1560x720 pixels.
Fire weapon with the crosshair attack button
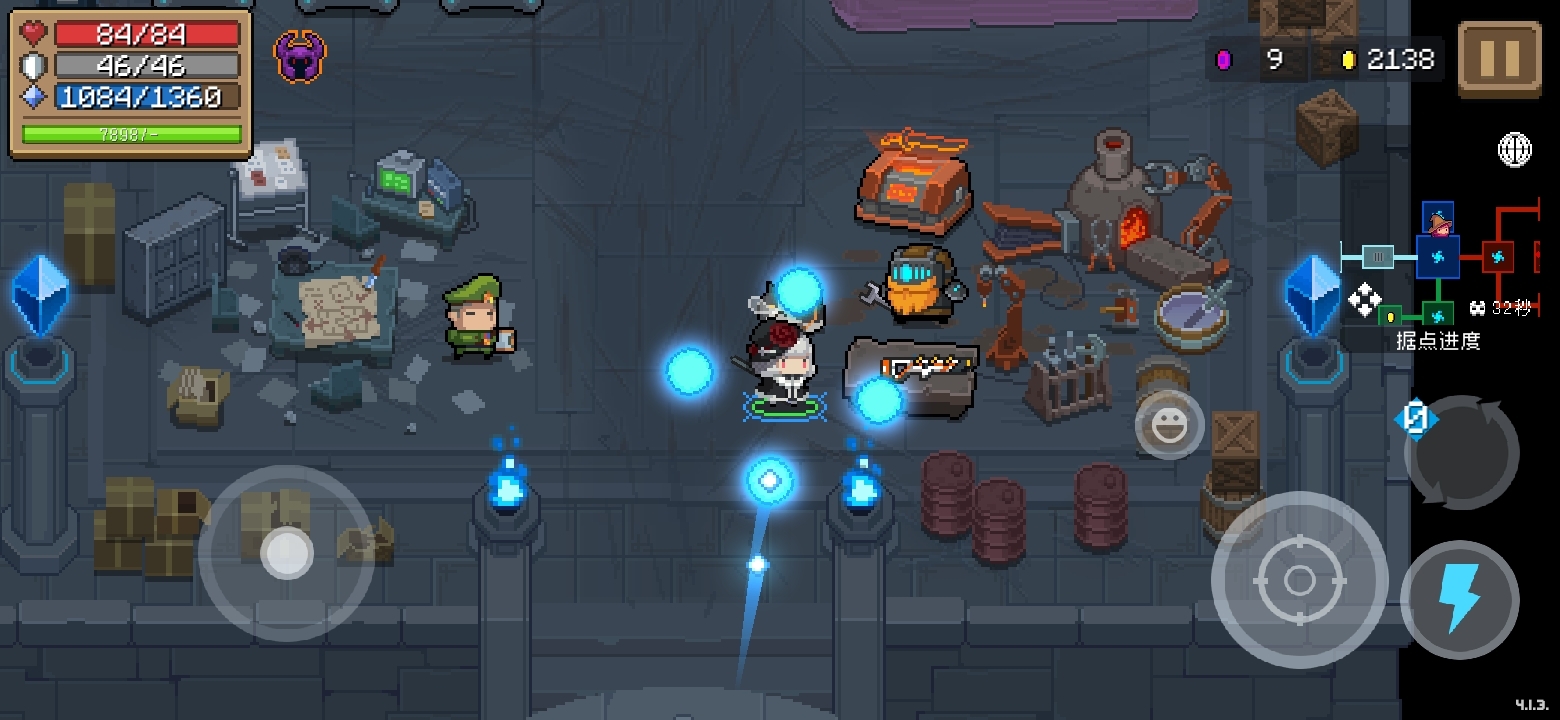1299,580
